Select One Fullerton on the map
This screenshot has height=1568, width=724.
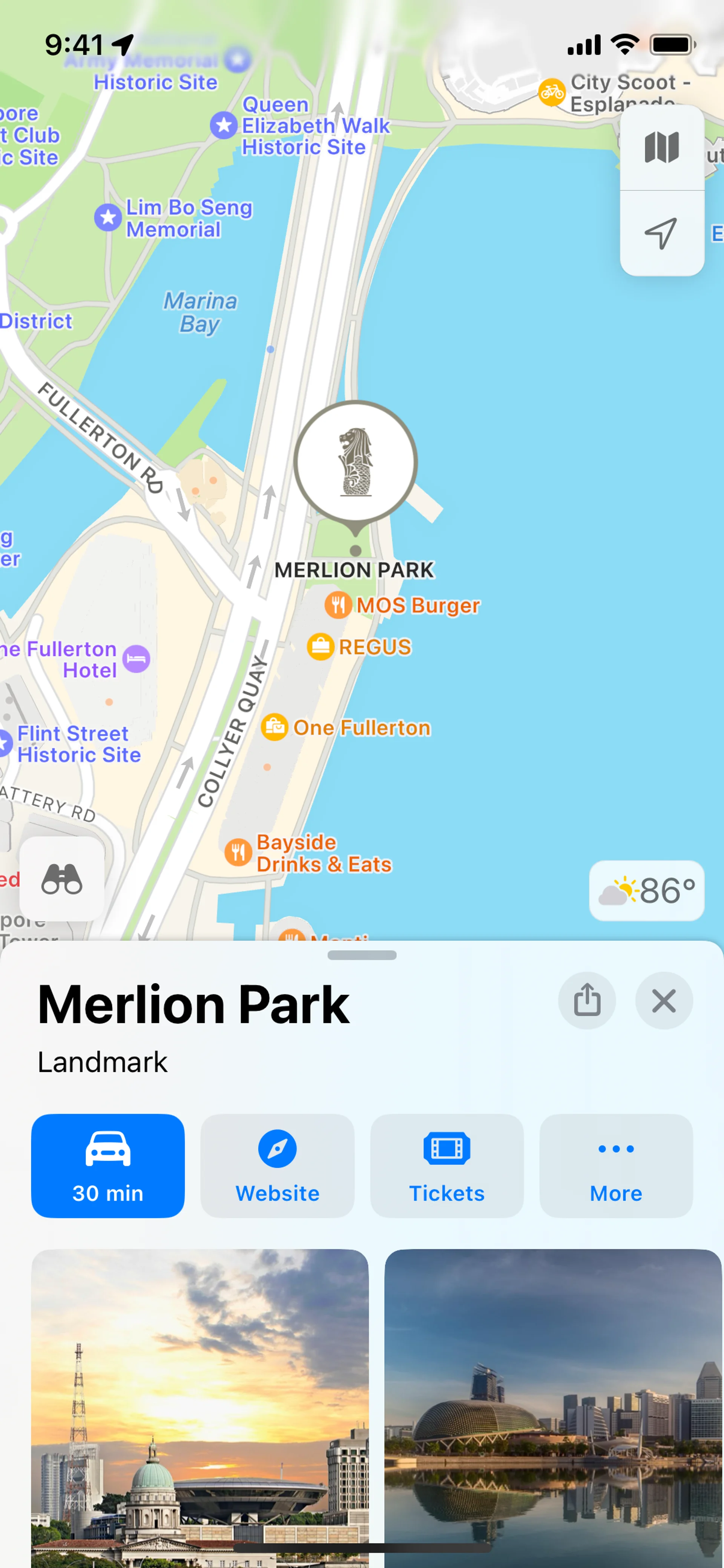[275, 727]
